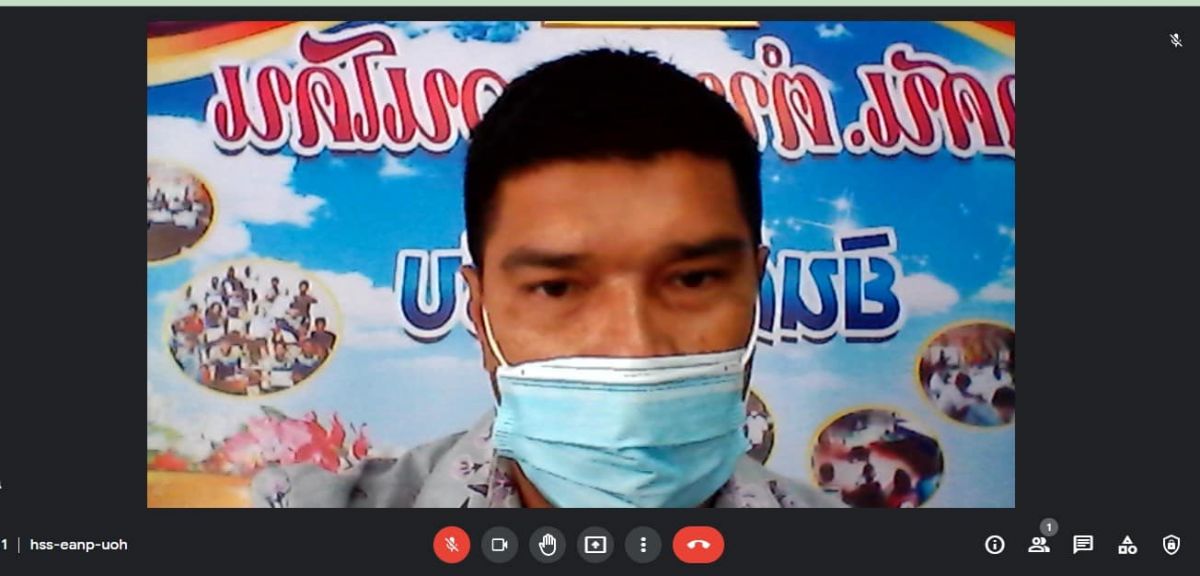
Task: Unmute the microphone
Action: point(452,545)
